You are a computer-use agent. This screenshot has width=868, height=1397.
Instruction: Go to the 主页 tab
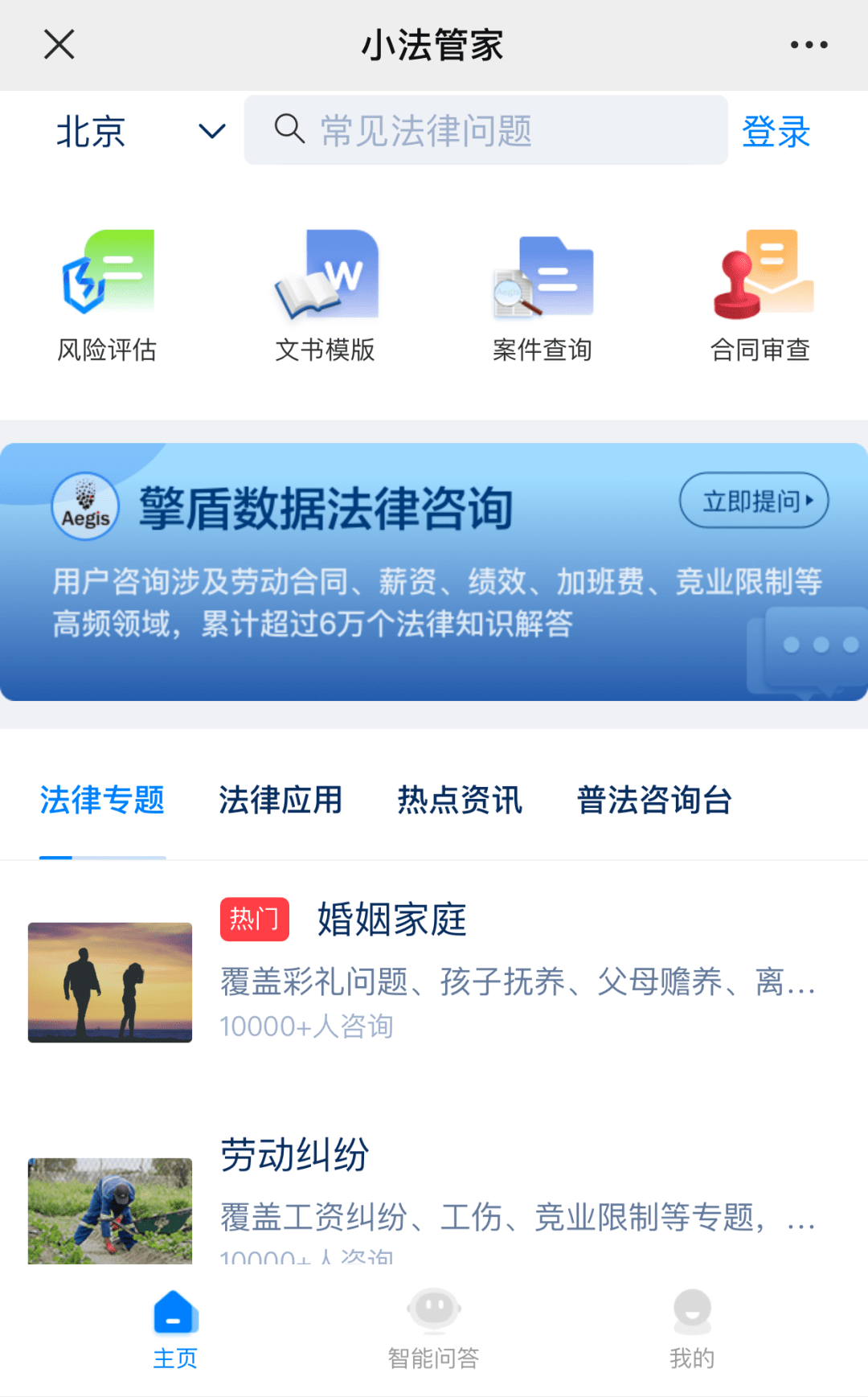coord(175,1329)
